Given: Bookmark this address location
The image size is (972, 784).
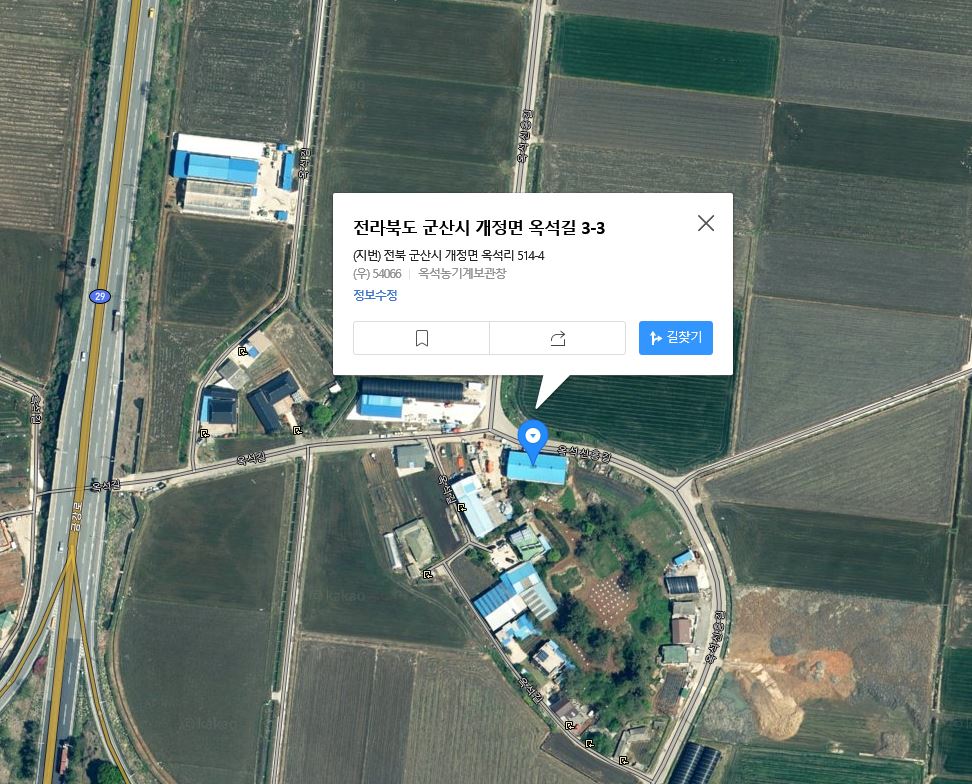Looking at the screenshot, I should (x=421, y=338).
